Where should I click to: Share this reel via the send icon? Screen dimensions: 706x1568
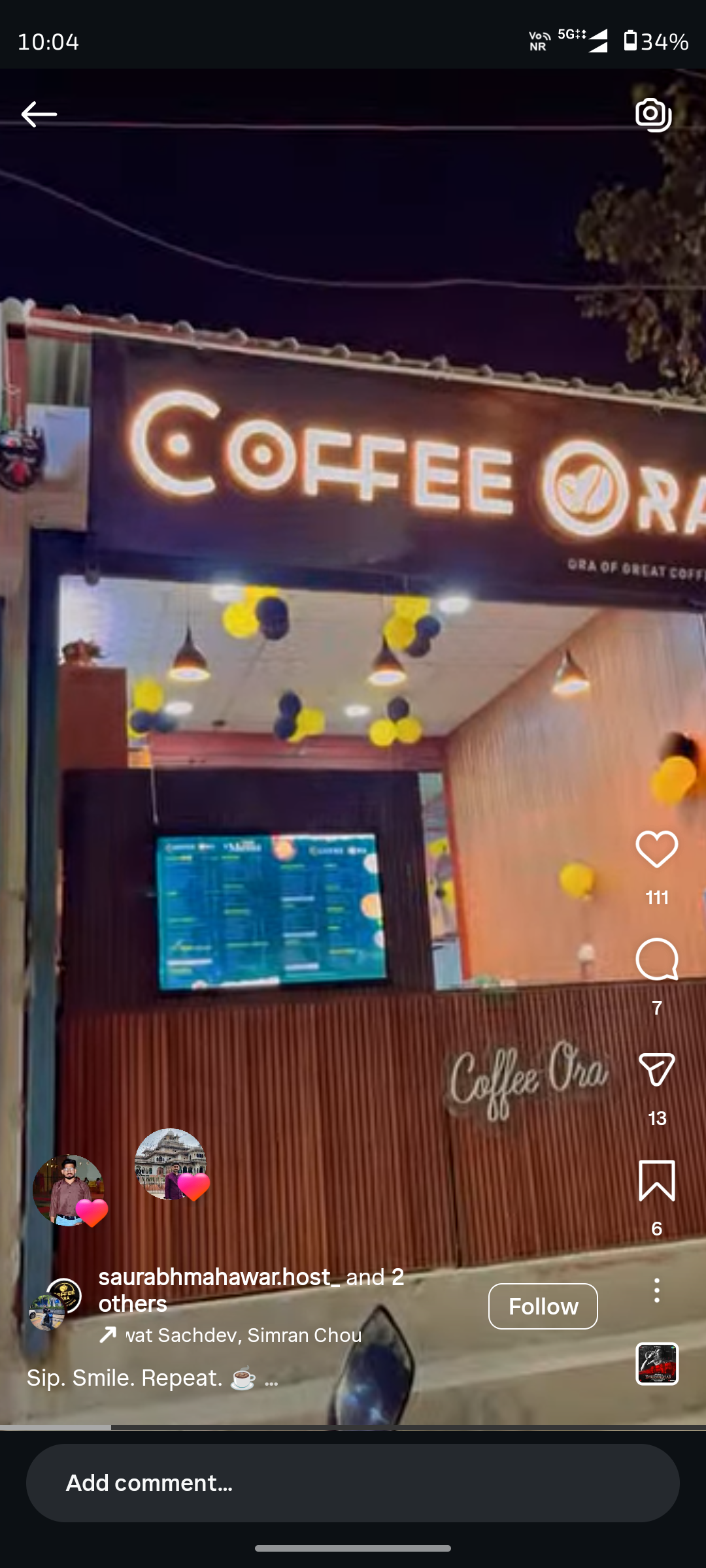pyautogui.click(x=656, y=1070)
